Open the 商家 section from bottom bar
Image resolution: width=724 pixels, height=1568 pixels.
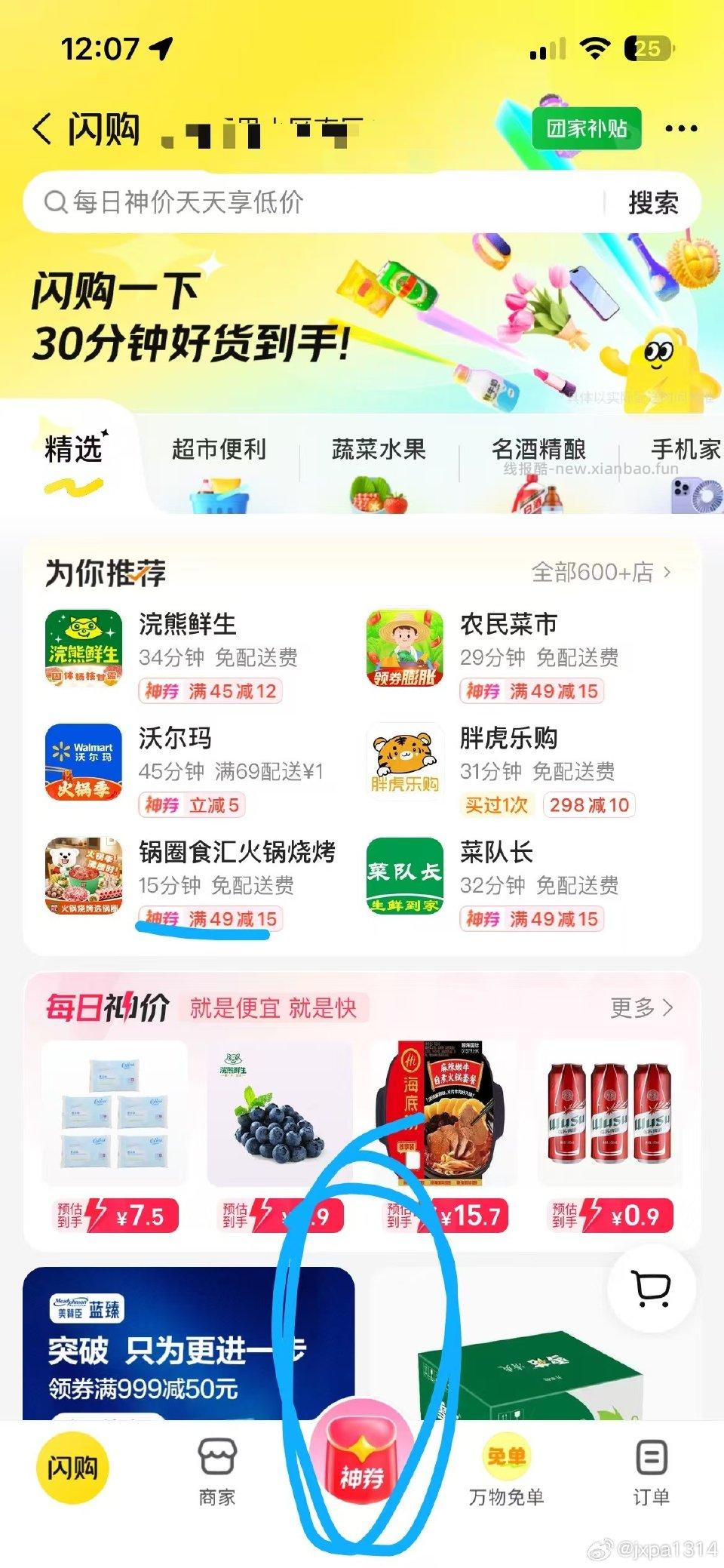point(215,1471)
